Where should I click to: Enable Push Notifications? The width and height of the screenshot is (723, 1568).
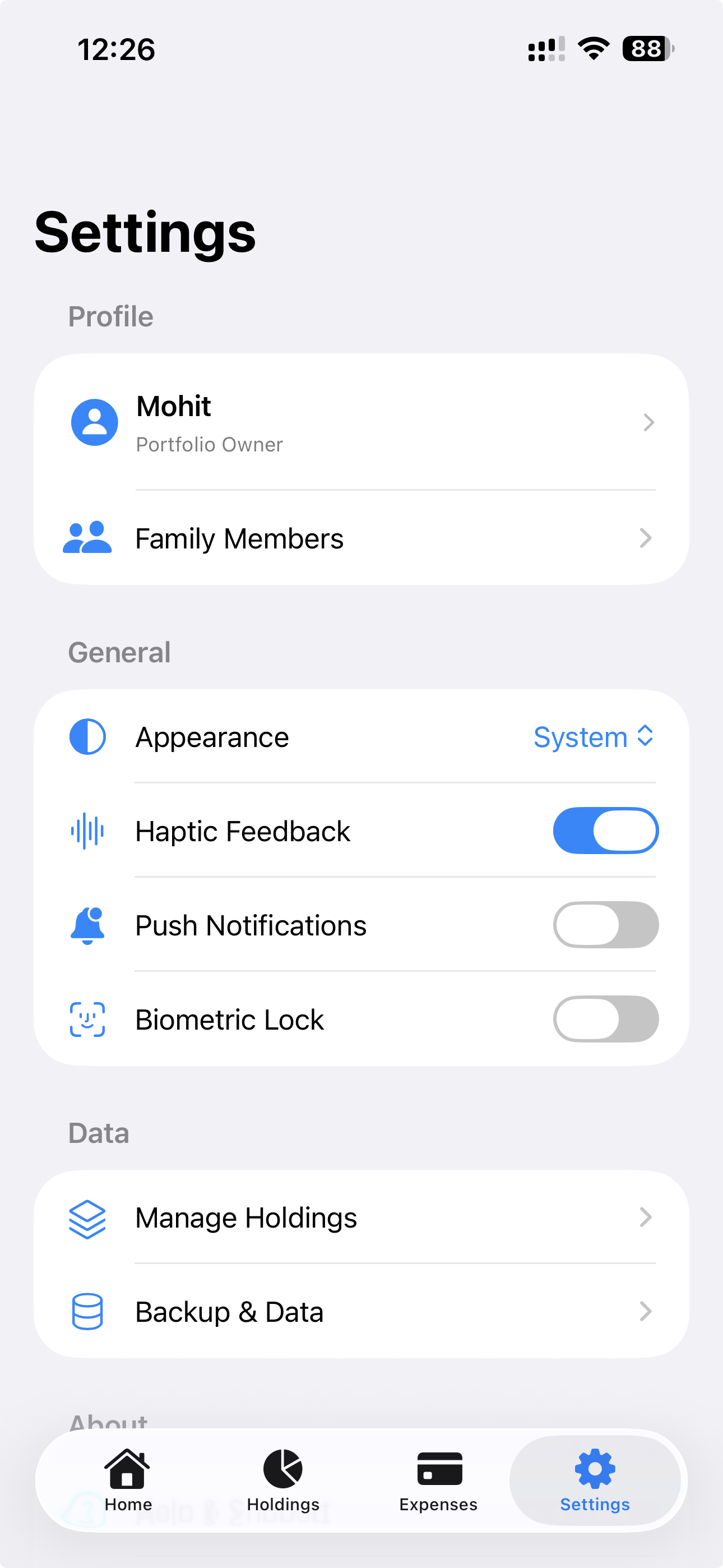tap(605, 924)
